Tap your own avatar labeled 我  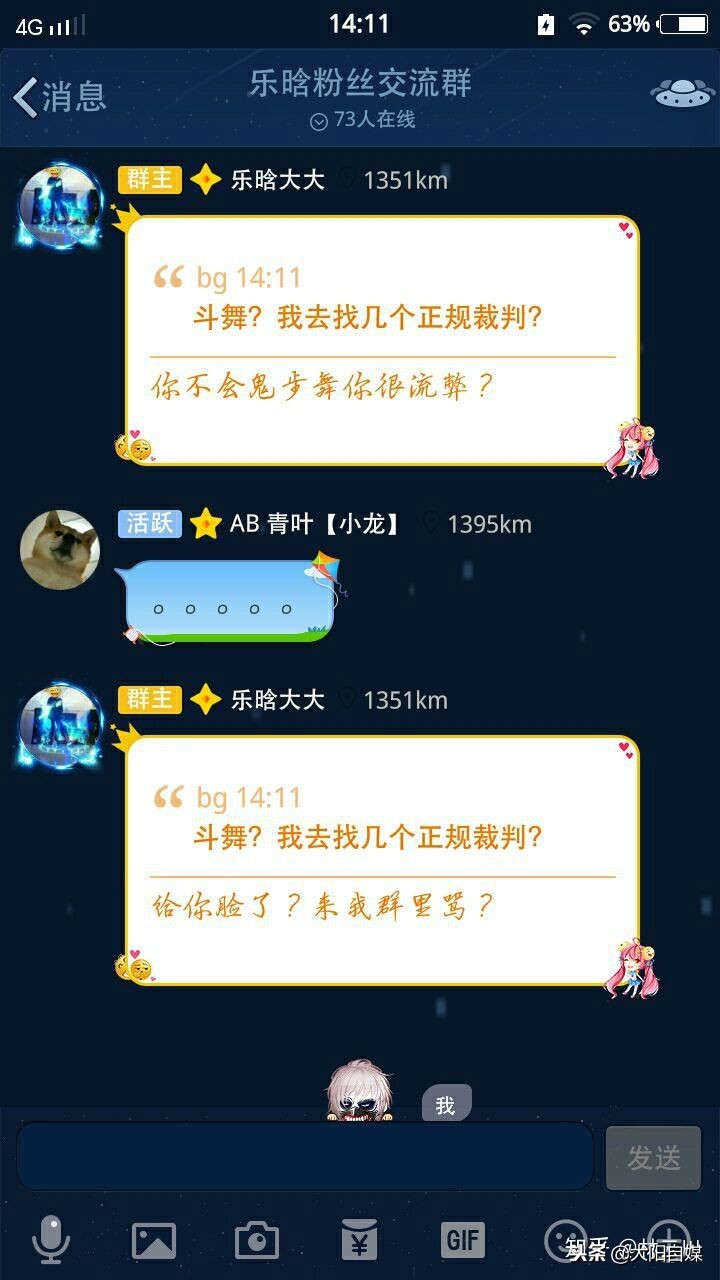coord(360,1090)
